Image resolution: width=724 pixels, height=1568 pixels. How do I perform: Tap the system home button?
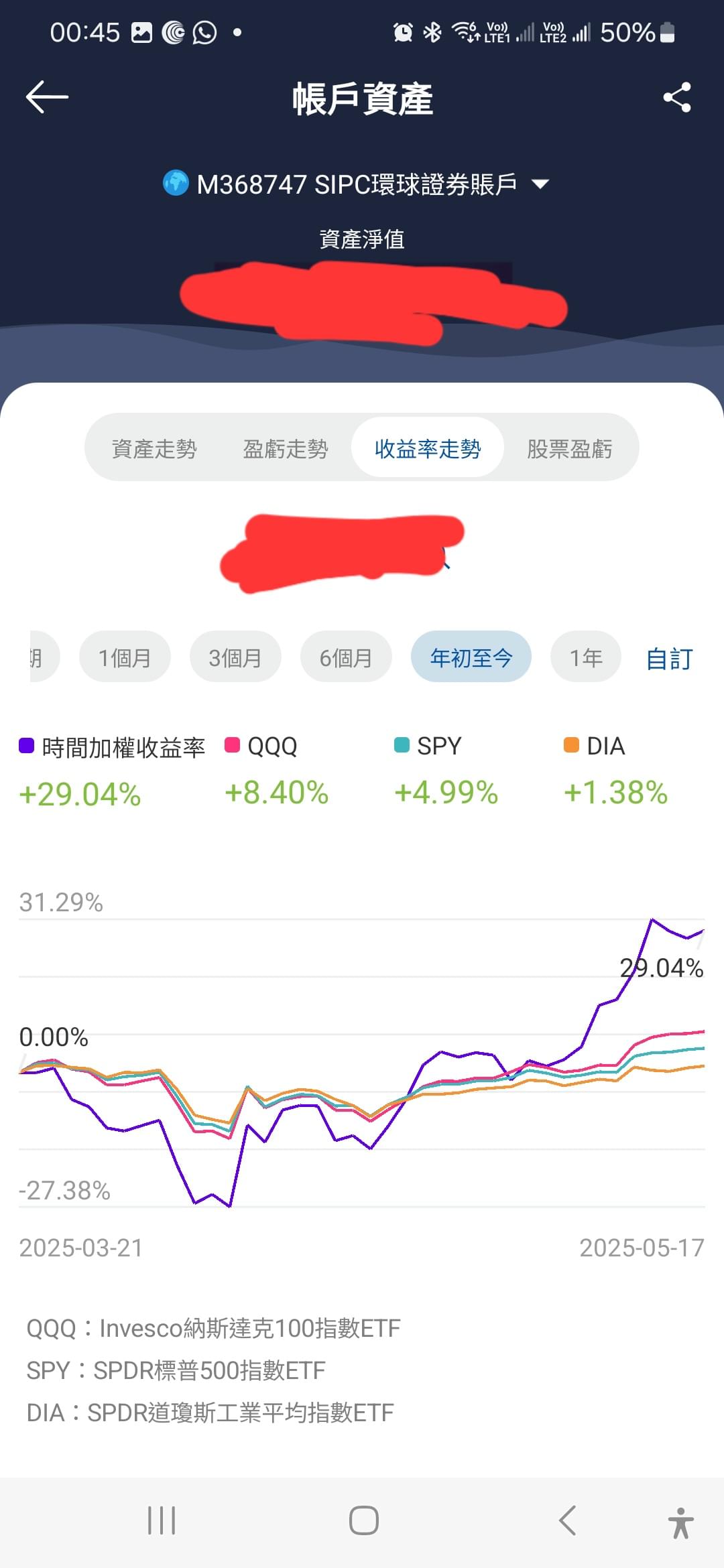[363, 1520]
